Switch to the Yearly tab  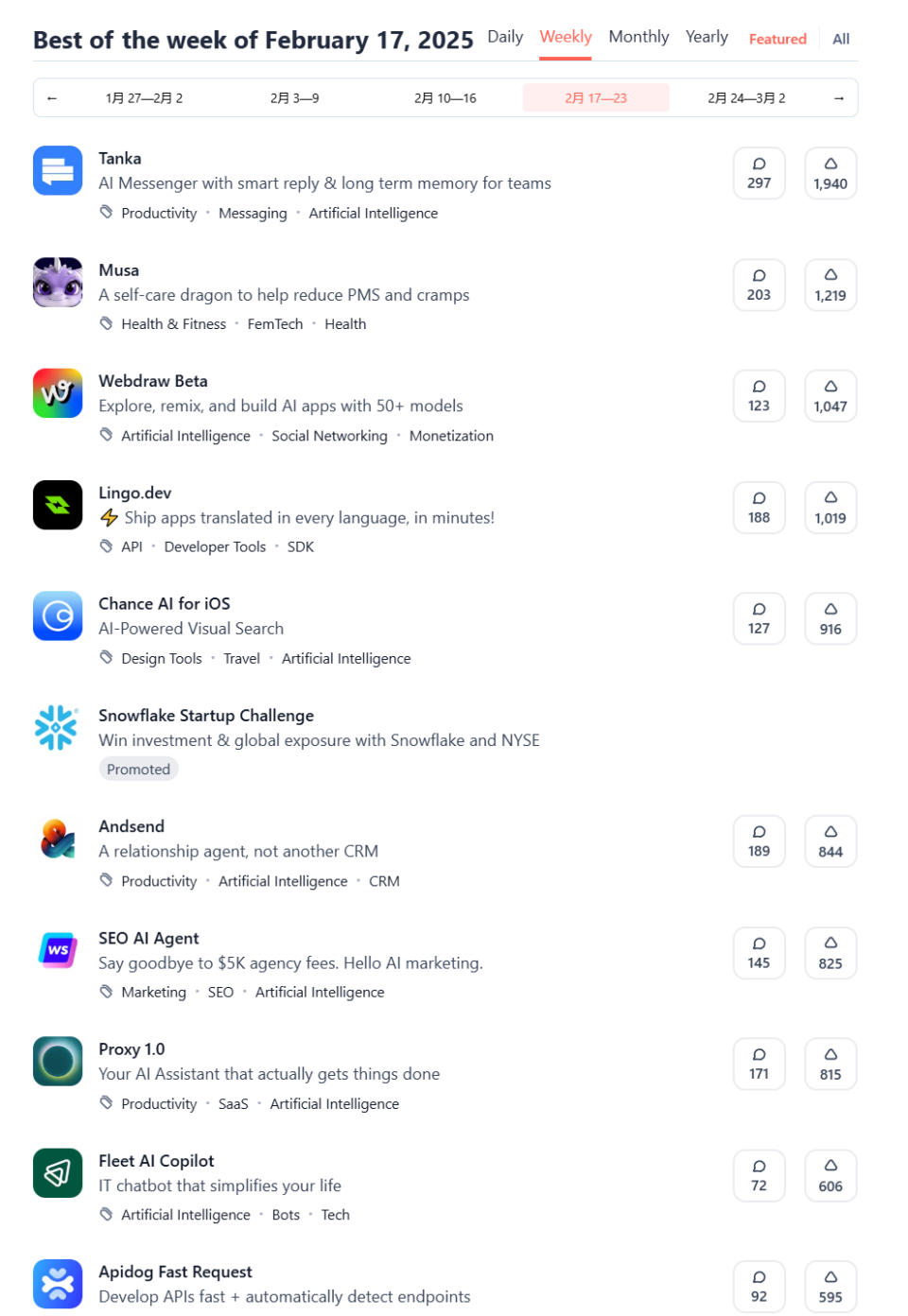(x=707, y=37)
